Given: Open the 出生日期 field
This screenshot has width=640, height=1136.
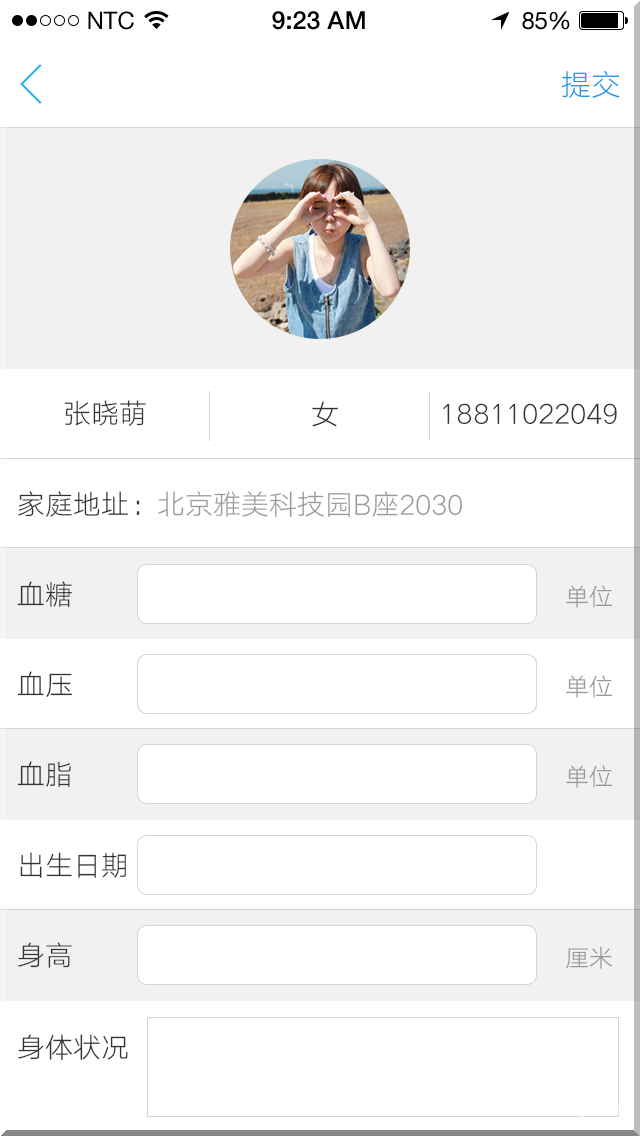Looking at the screenshot, I should click(337, 865).
